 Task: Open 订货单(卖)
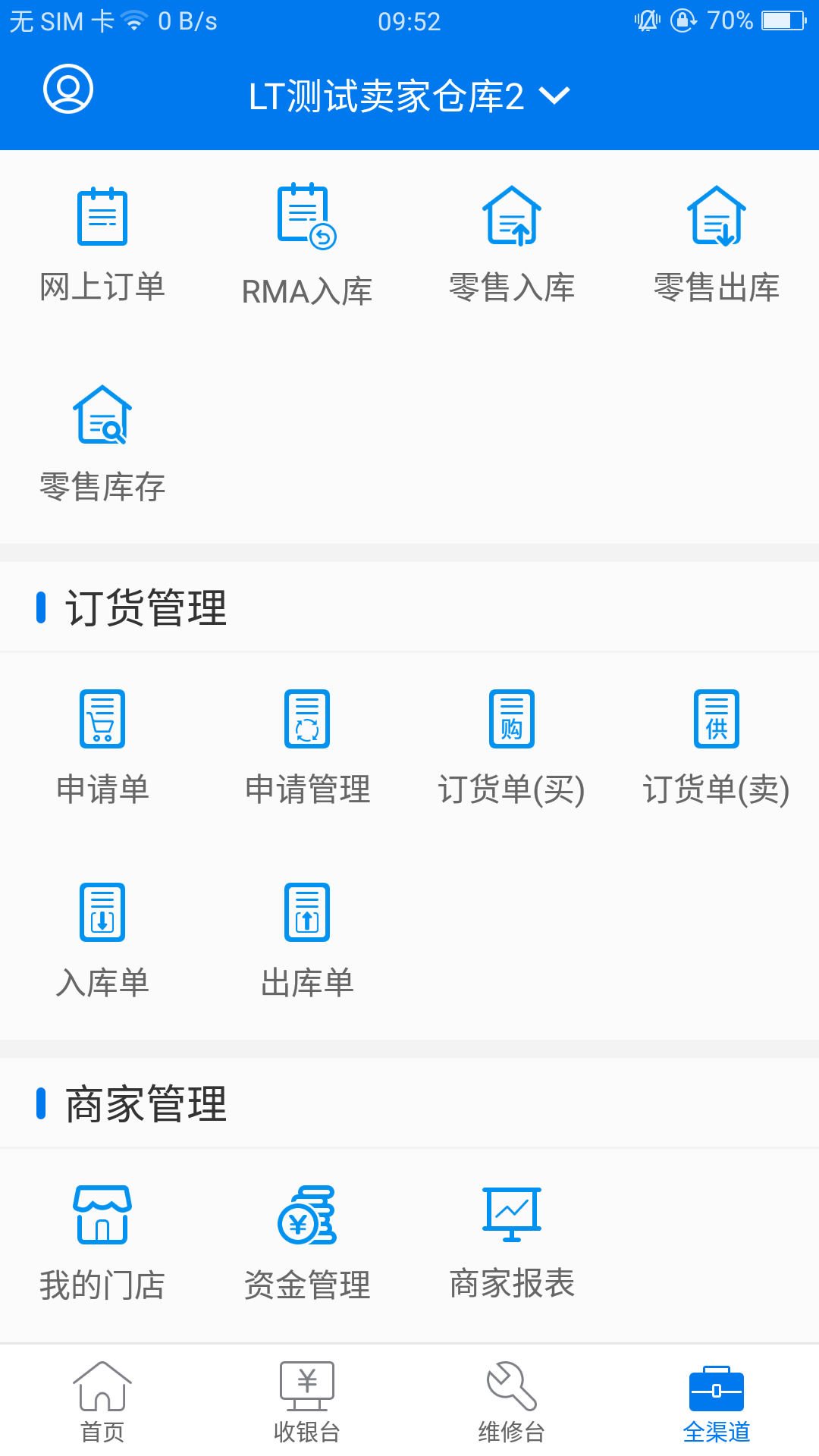717,747
